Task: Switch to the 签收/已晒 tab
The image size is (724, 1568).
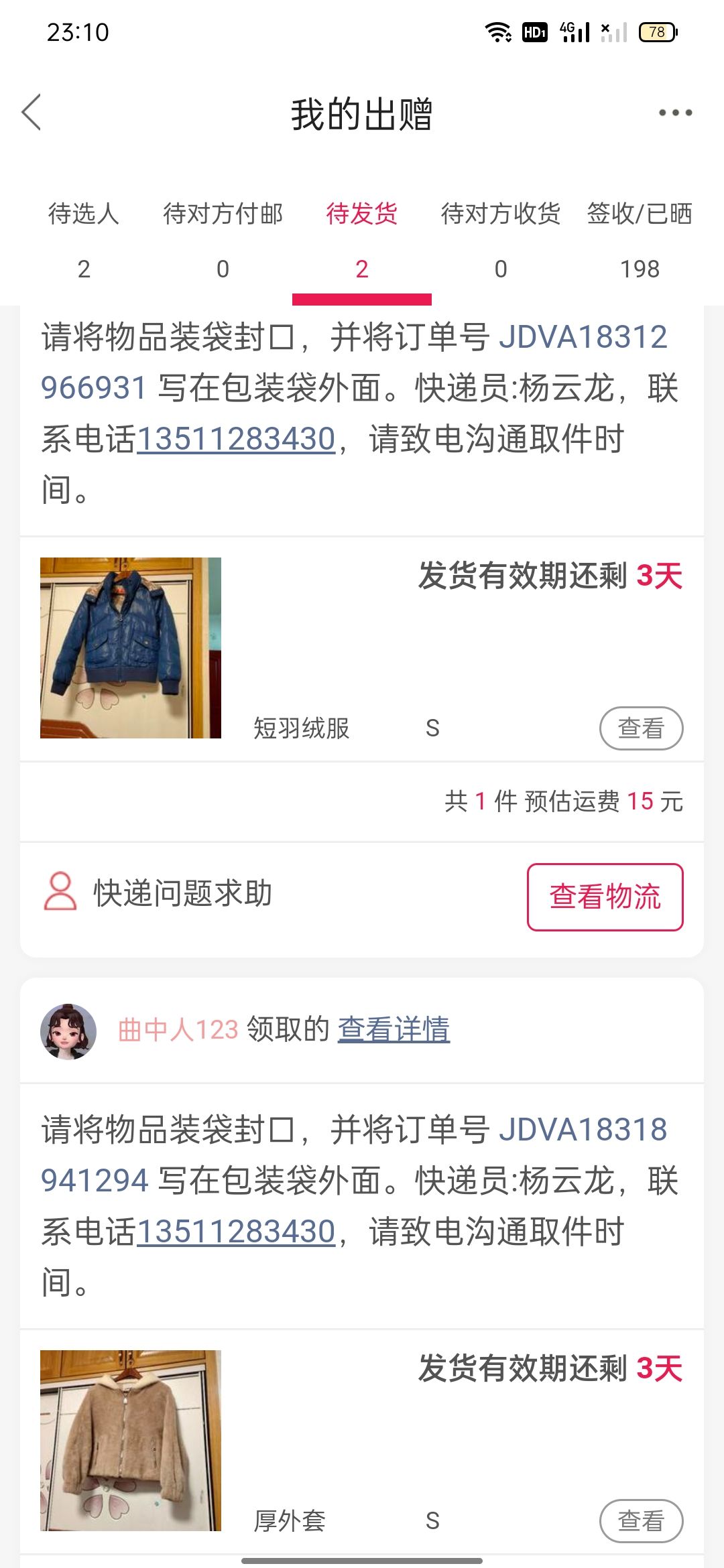Action: (640, 241)
